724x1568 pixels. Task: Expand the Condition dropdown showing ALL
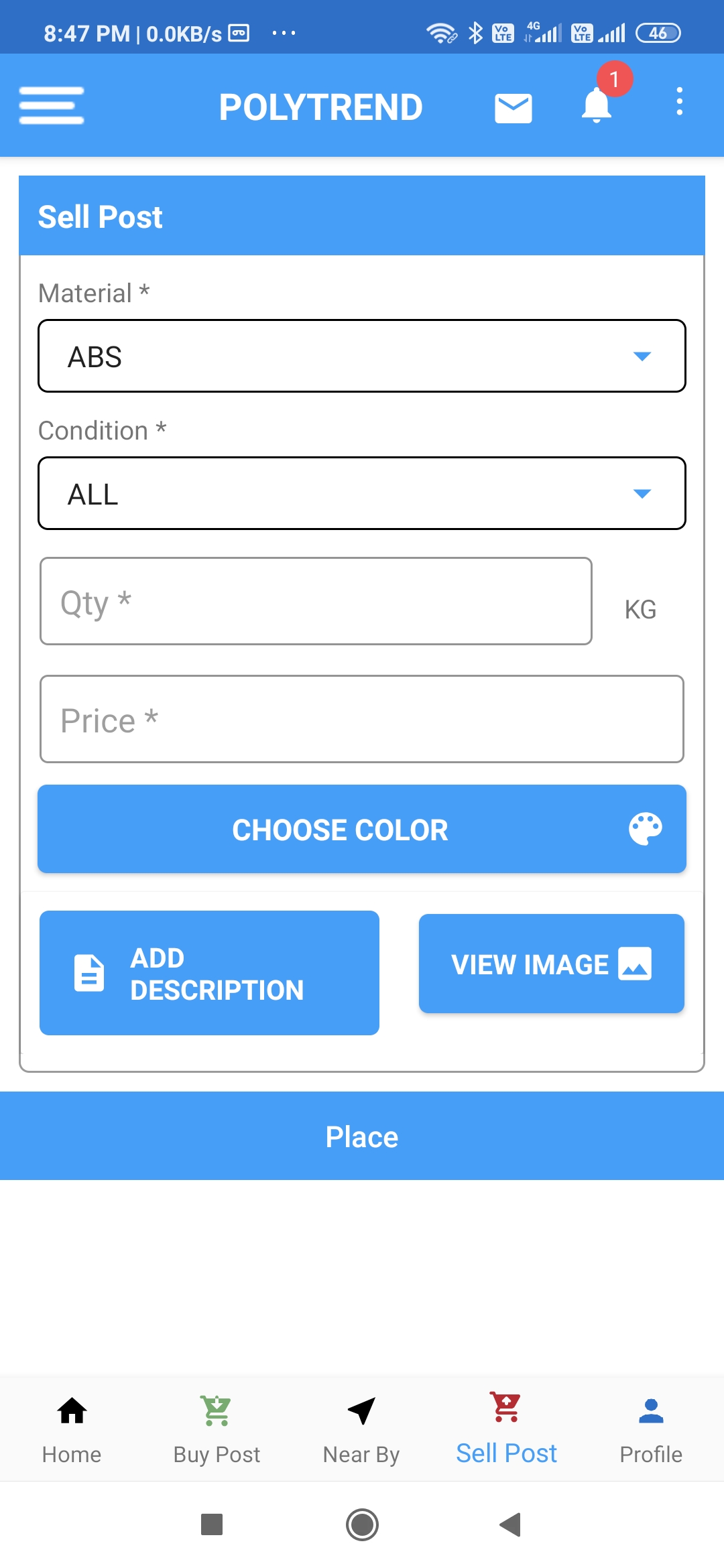(362, 493)
